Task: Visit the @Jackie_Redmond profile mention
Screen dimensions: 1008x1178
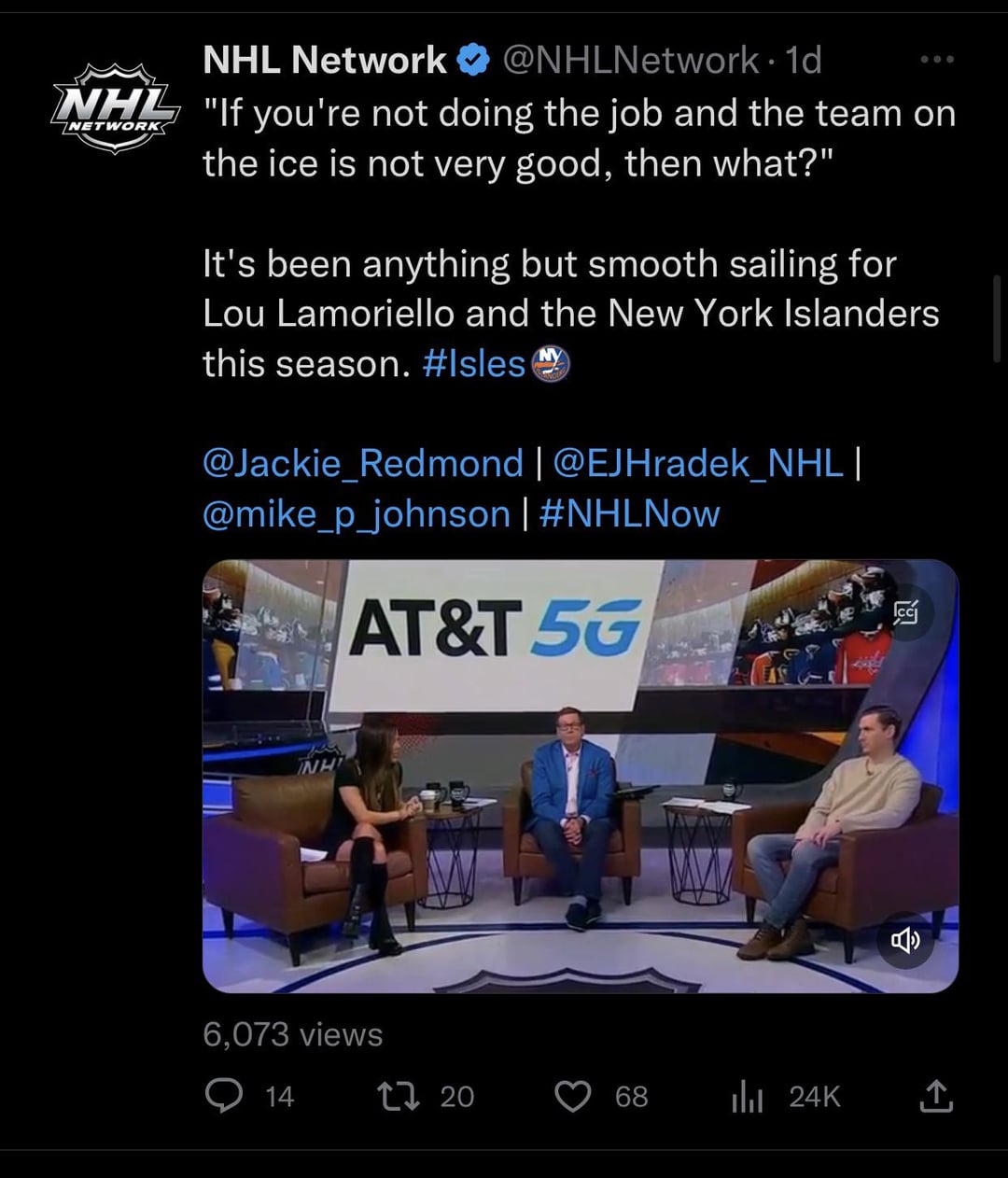Action: pyautogui.click(x=363, y=463)
